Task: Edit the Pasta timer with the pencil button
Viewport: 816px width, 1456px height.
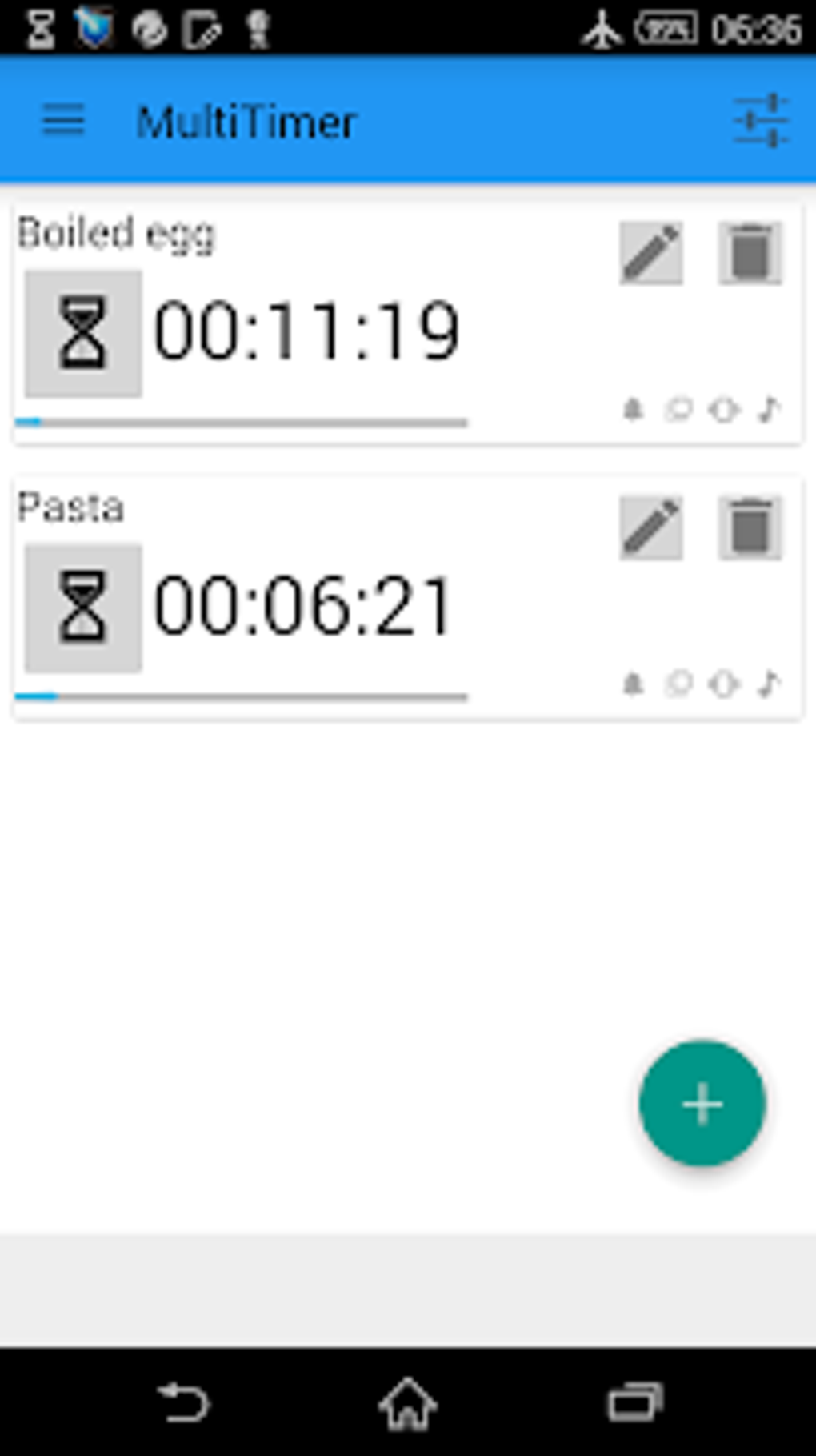Action: coord(654,524)
